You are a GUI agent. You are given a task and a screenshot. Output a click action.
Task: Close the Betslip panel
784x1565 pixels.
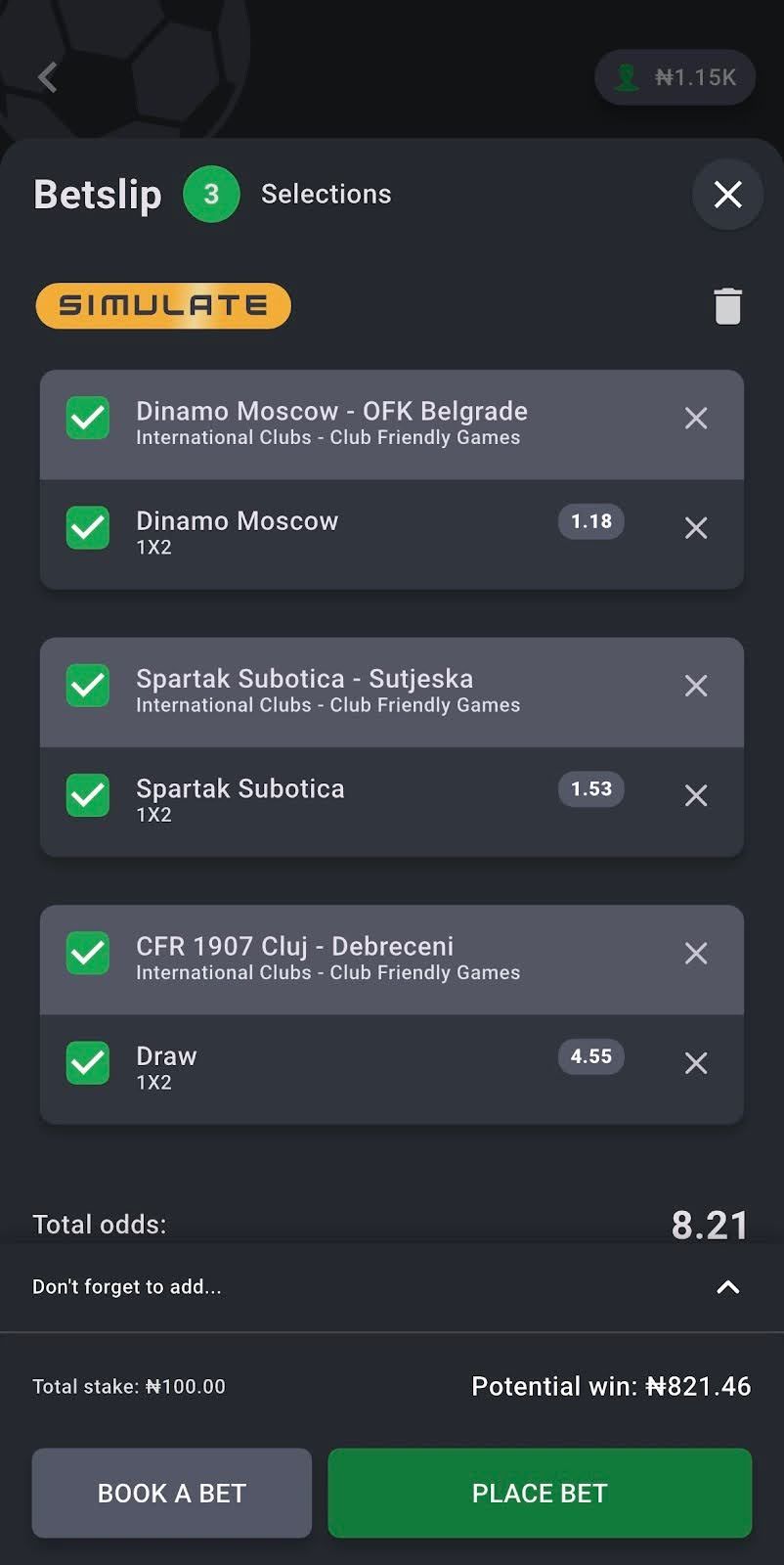(727, 194)
